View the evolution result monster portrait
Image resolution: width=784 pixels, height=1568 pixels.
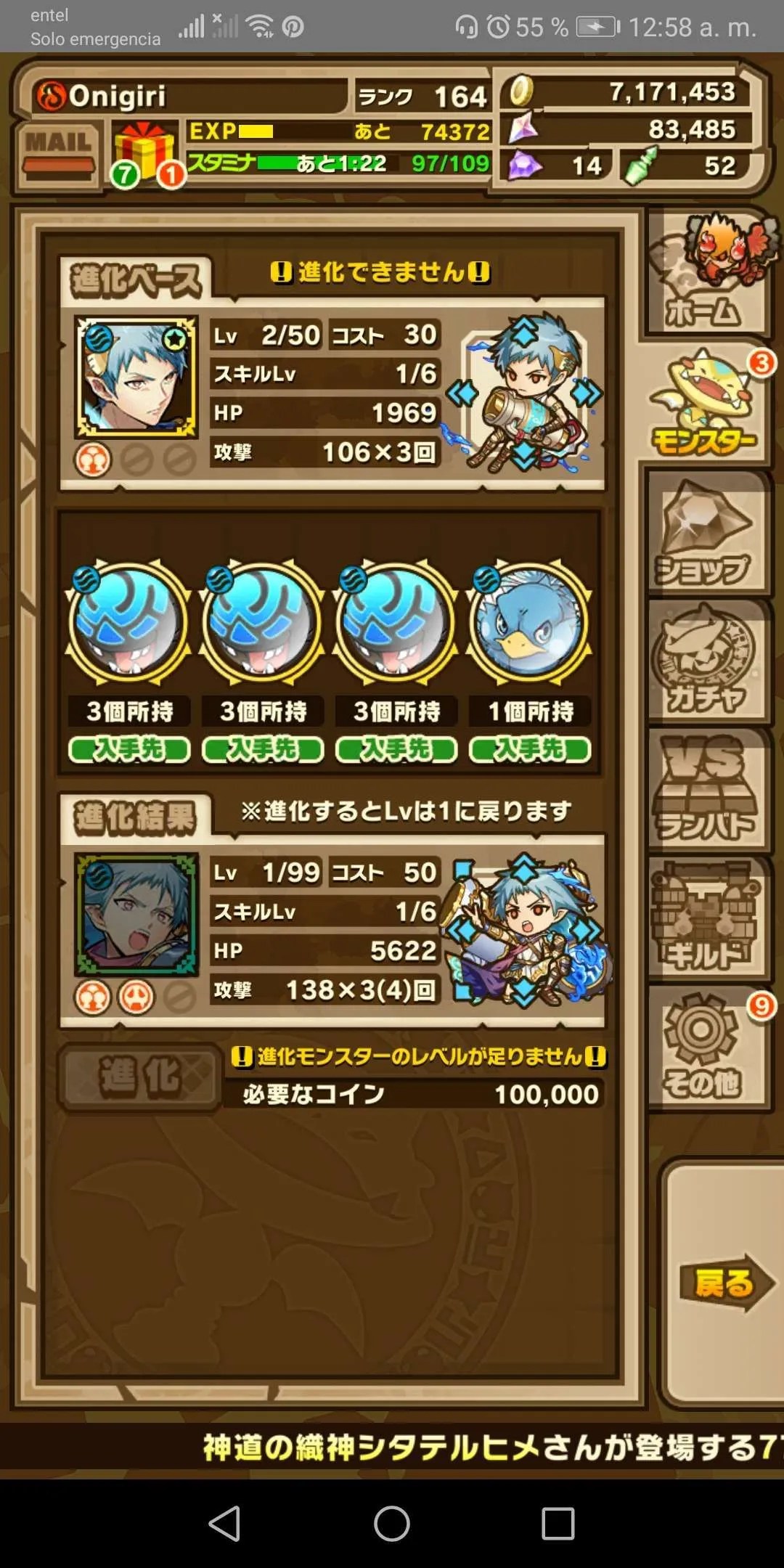[x=136, y=915]
